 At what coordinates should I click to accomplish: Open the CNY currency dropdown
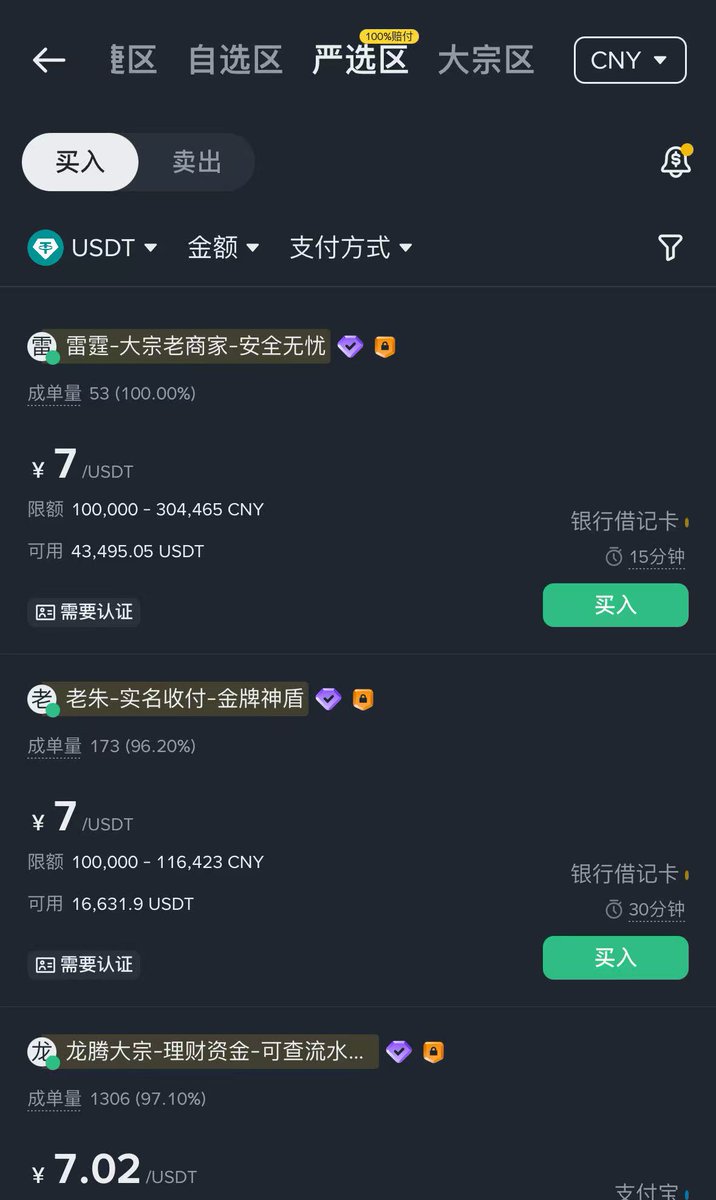click(629, 60)
